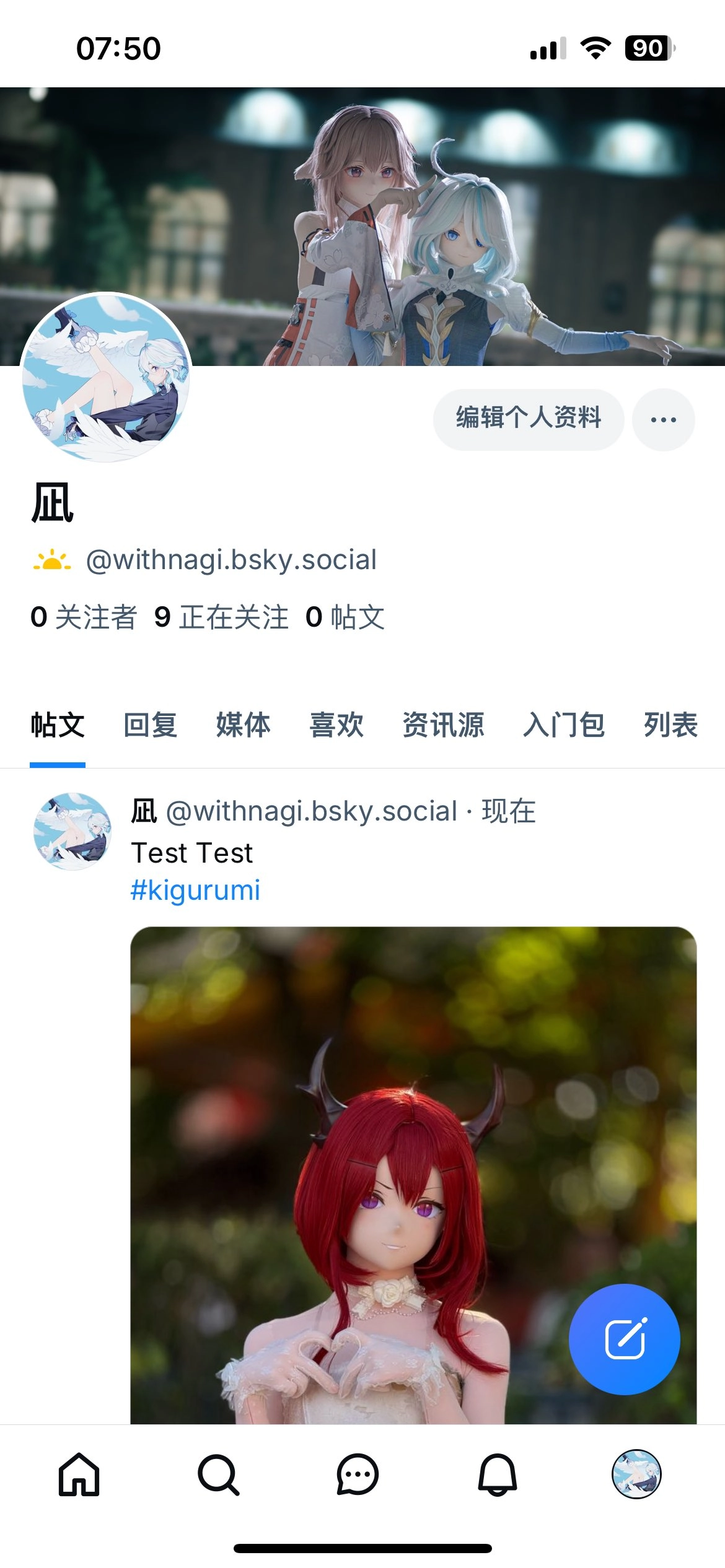Tap the 编辑个人资料 button

coord(528,419)
